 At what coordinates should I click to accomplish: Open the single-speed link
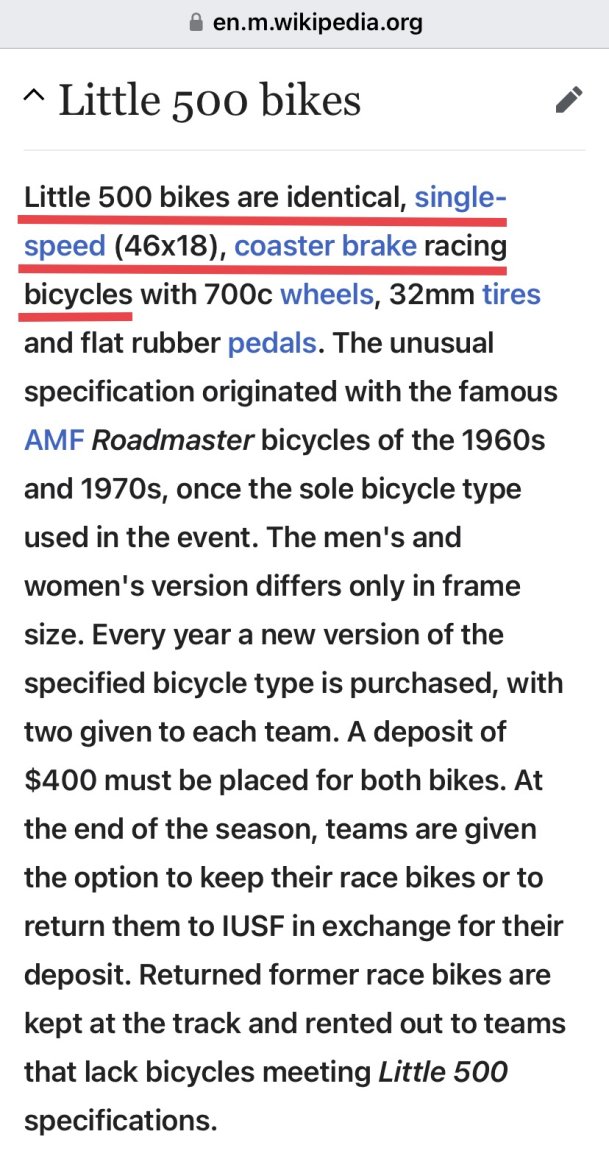(x=461, y=197)
